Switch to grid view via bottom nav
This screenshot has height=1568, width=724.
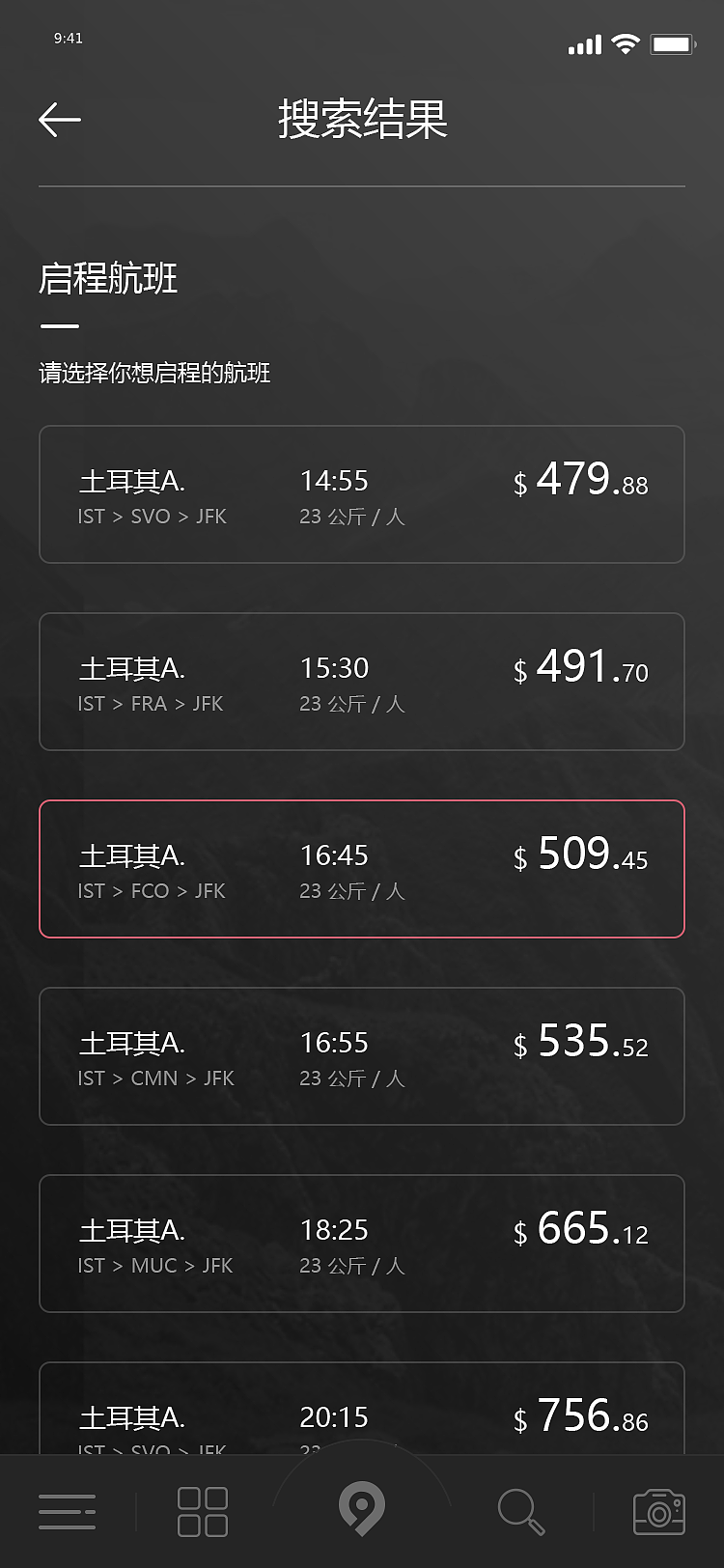point(201,1509)
